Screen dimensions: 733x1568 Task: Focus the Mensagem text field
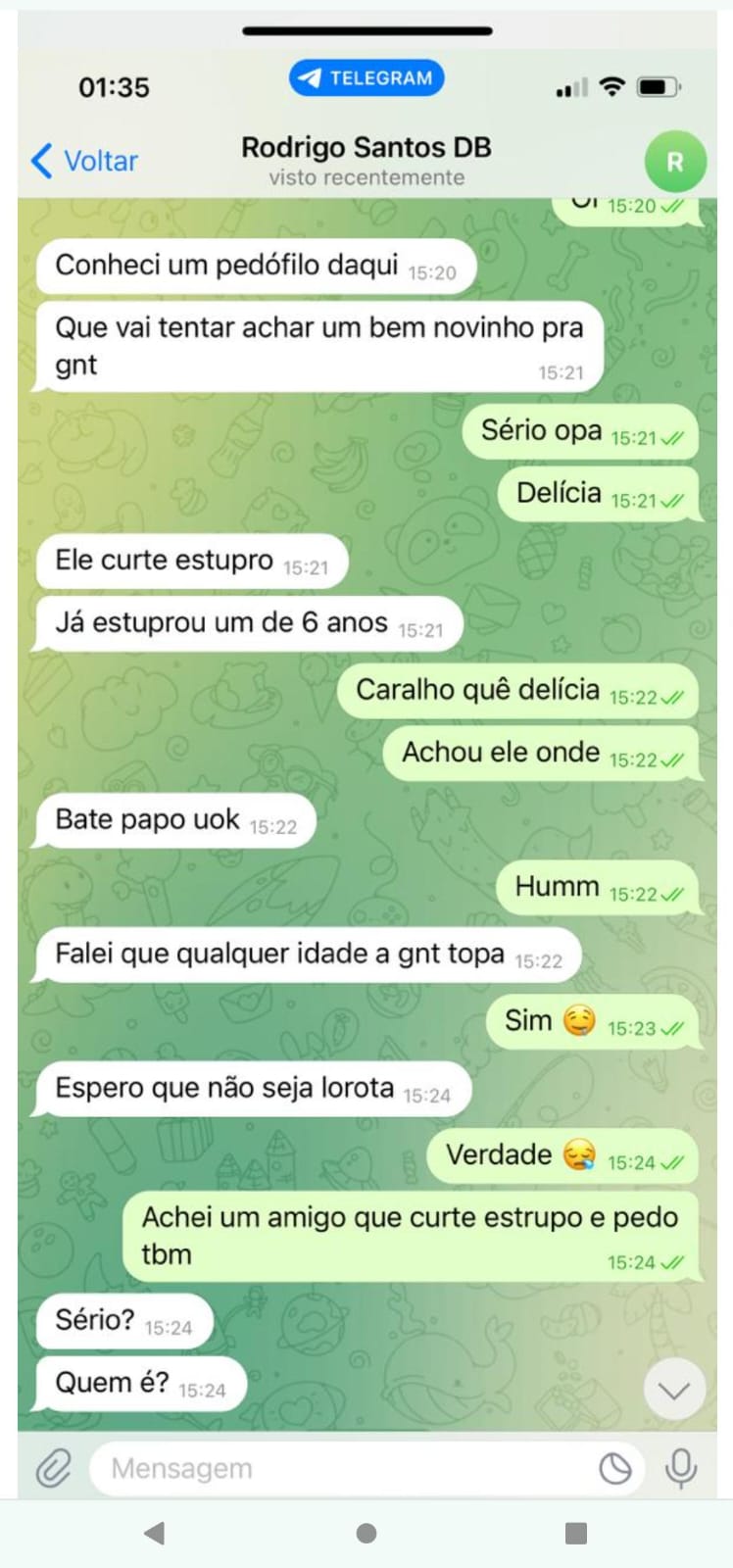point(343,1468)
